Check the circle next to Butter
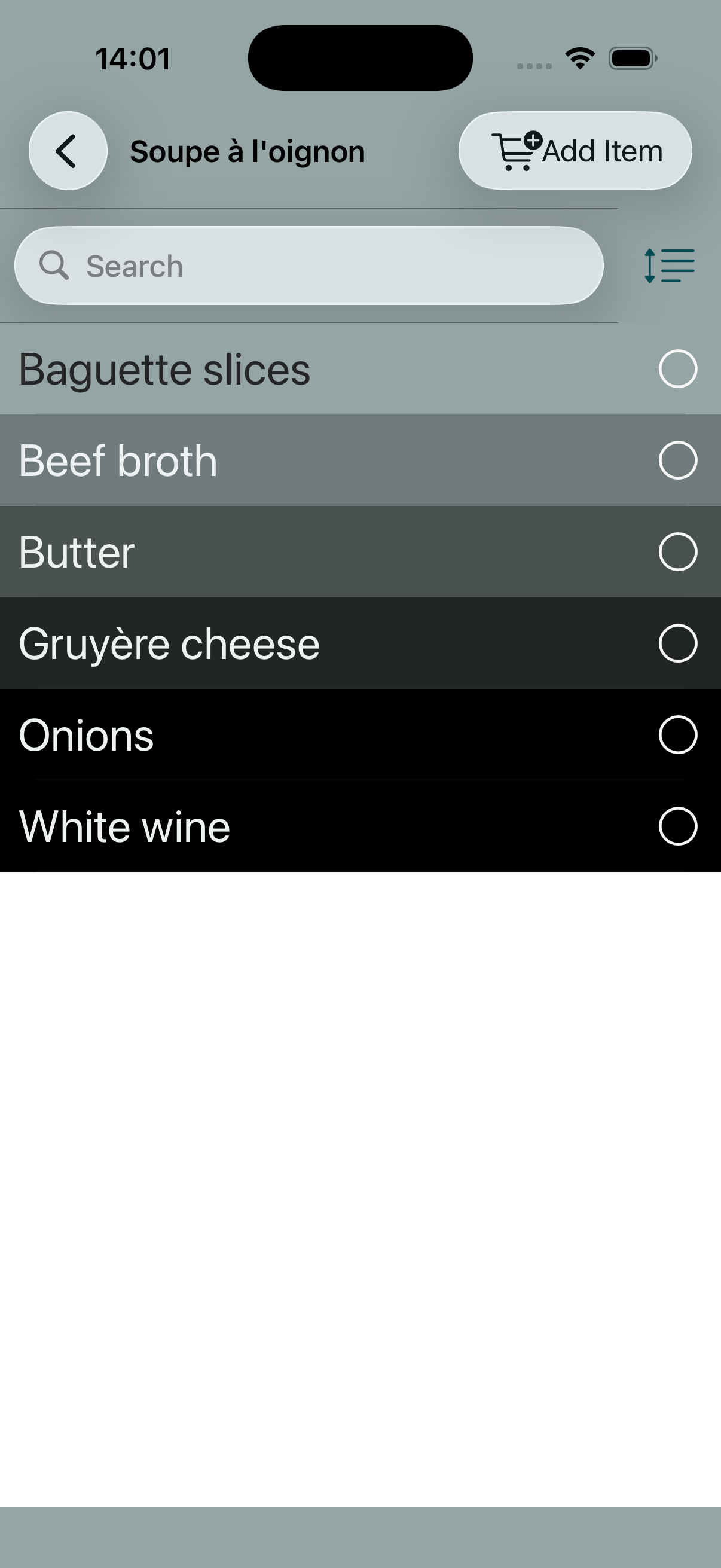 click(x=680, y=552)
